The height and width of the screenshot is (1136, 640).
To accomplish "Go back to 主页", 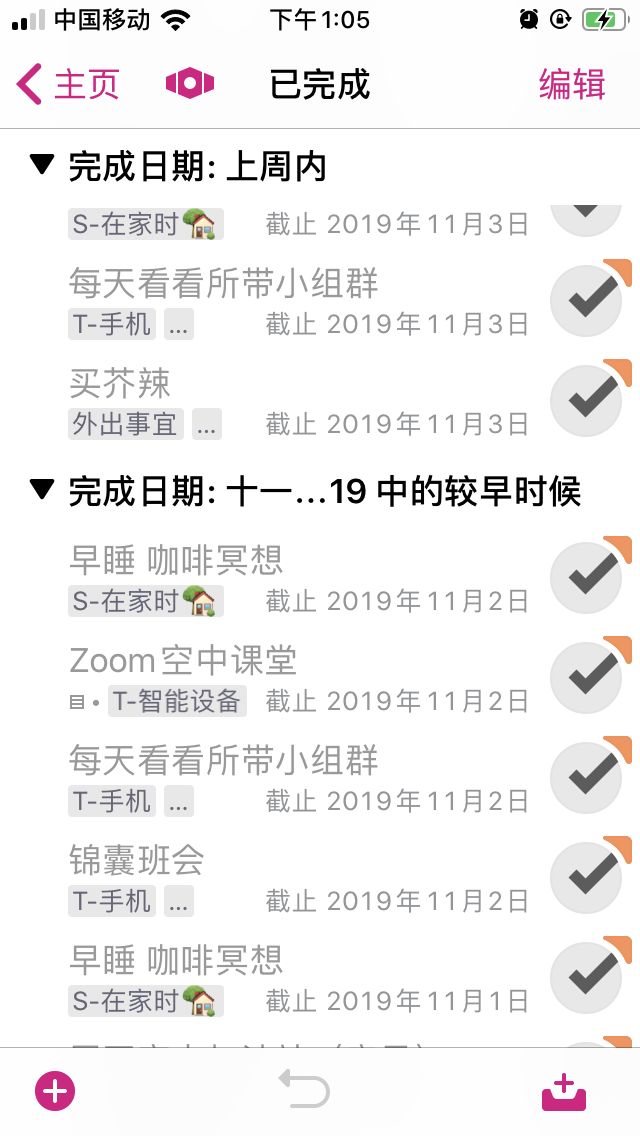I will pos(67,83).
